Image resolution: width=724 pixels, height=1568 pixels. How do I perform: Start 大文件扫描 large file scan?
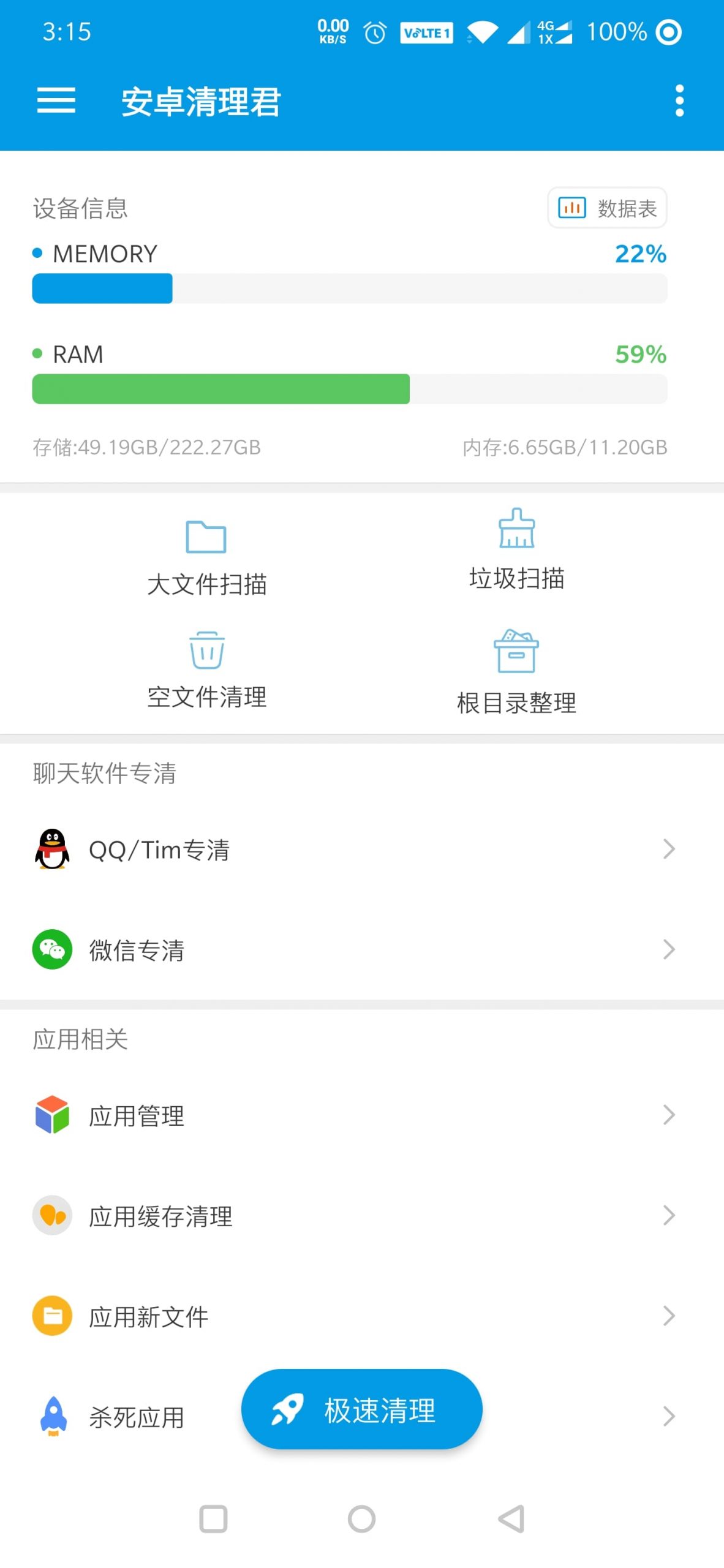click(x=206, y=558)
